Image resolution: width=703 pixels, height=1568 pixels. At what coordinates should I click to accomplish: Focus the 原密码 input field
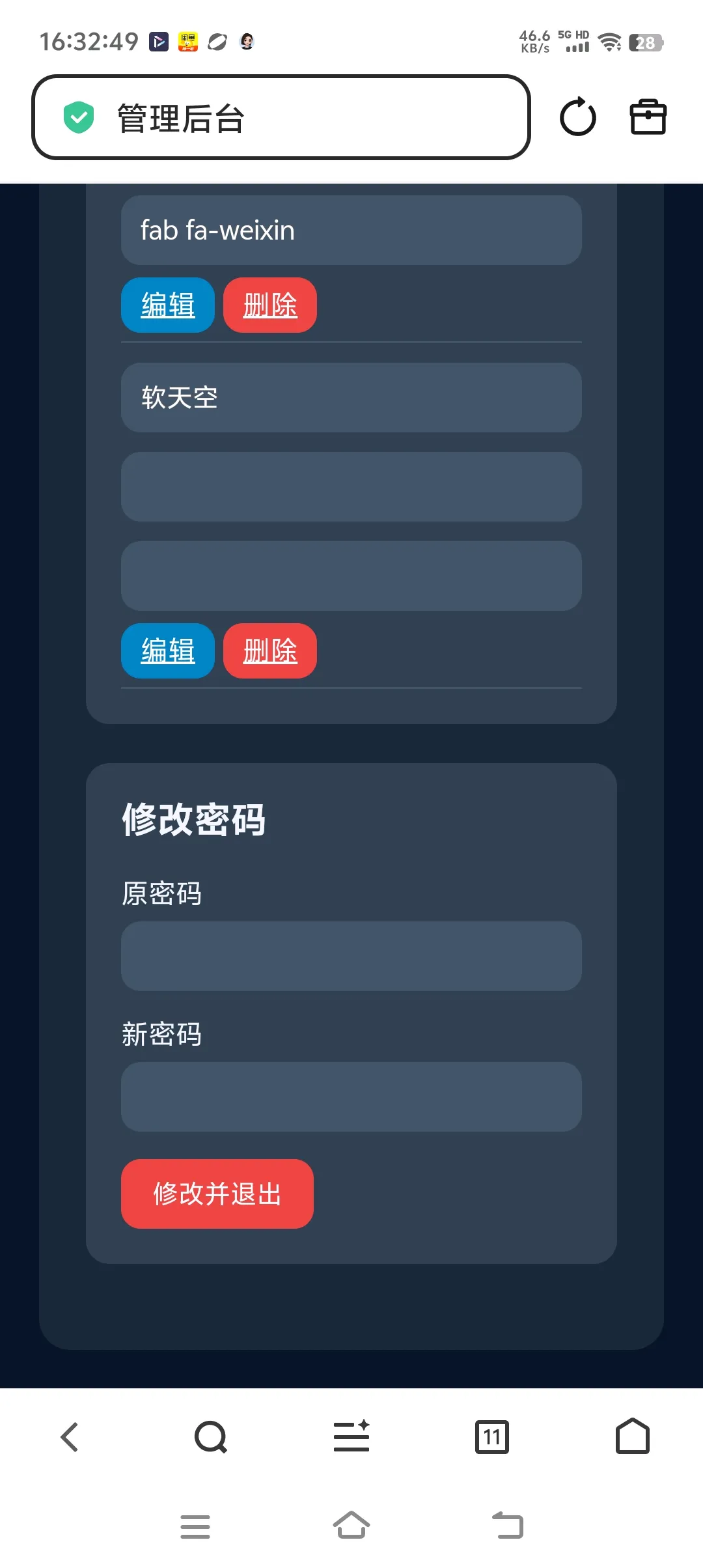pyautogui.click(x=351, y=957)
